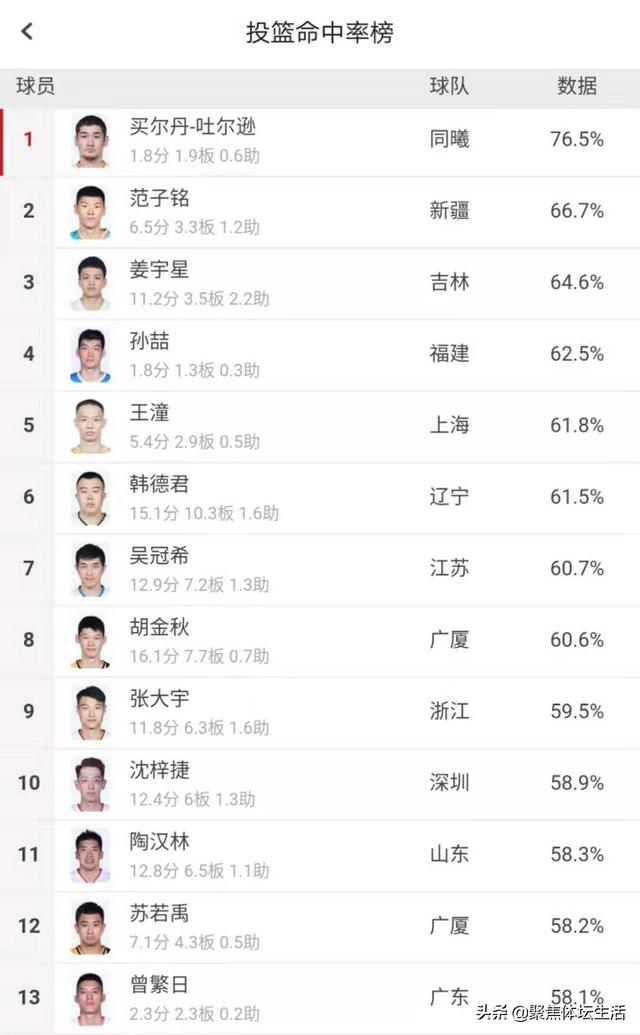Open 苏若禹's player entry
This screenshot has width=640, height=1035.
320,927
